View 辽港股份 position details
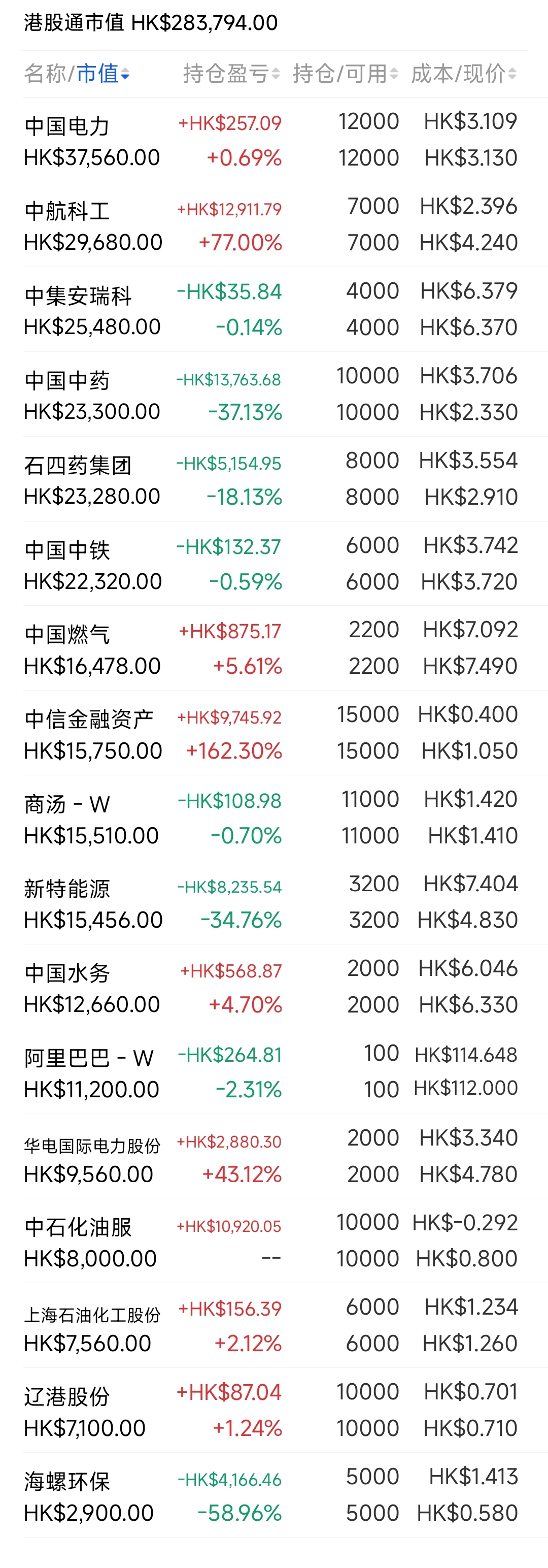Viewport: 548px width, 1568px height. 273,1410
